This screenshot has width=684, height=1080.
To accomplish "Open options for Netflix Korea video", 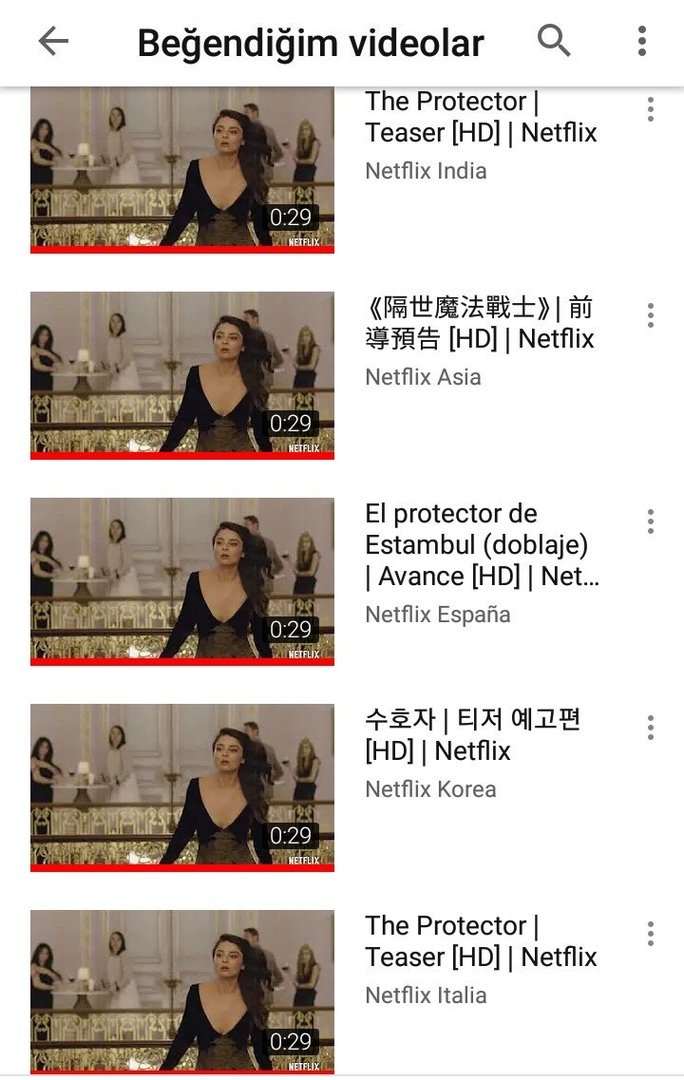I will click(x=650, y=727).
